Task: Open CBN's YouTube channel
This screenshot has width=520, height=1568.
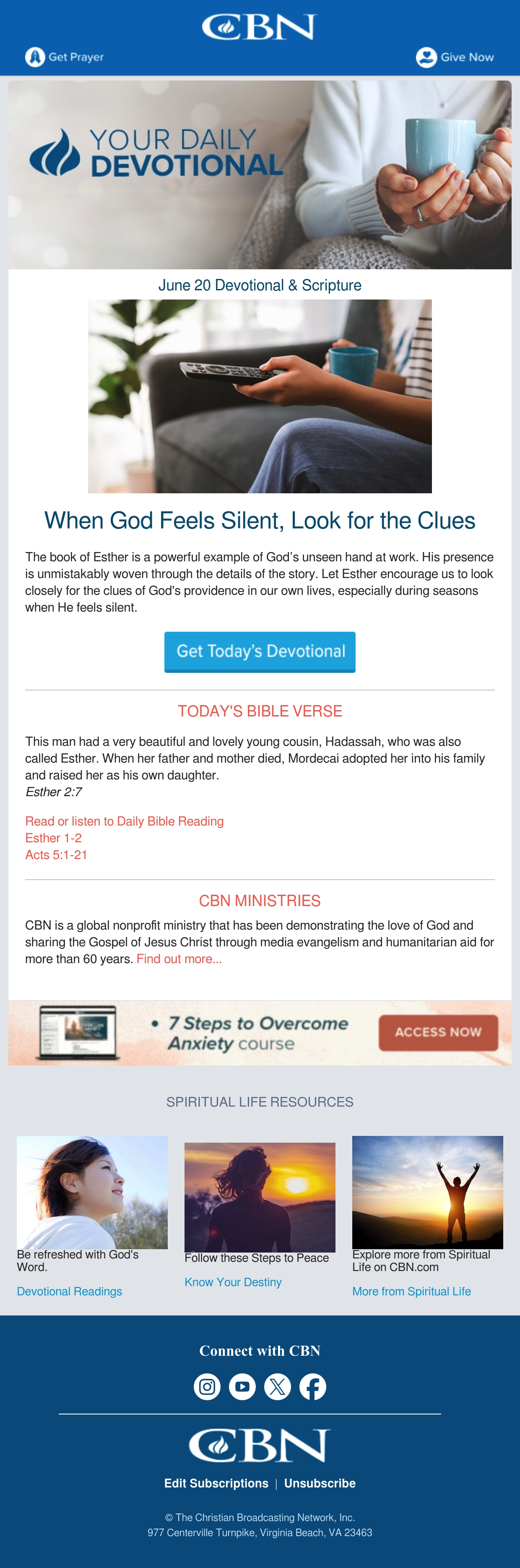Action: tap(242, 1387)
